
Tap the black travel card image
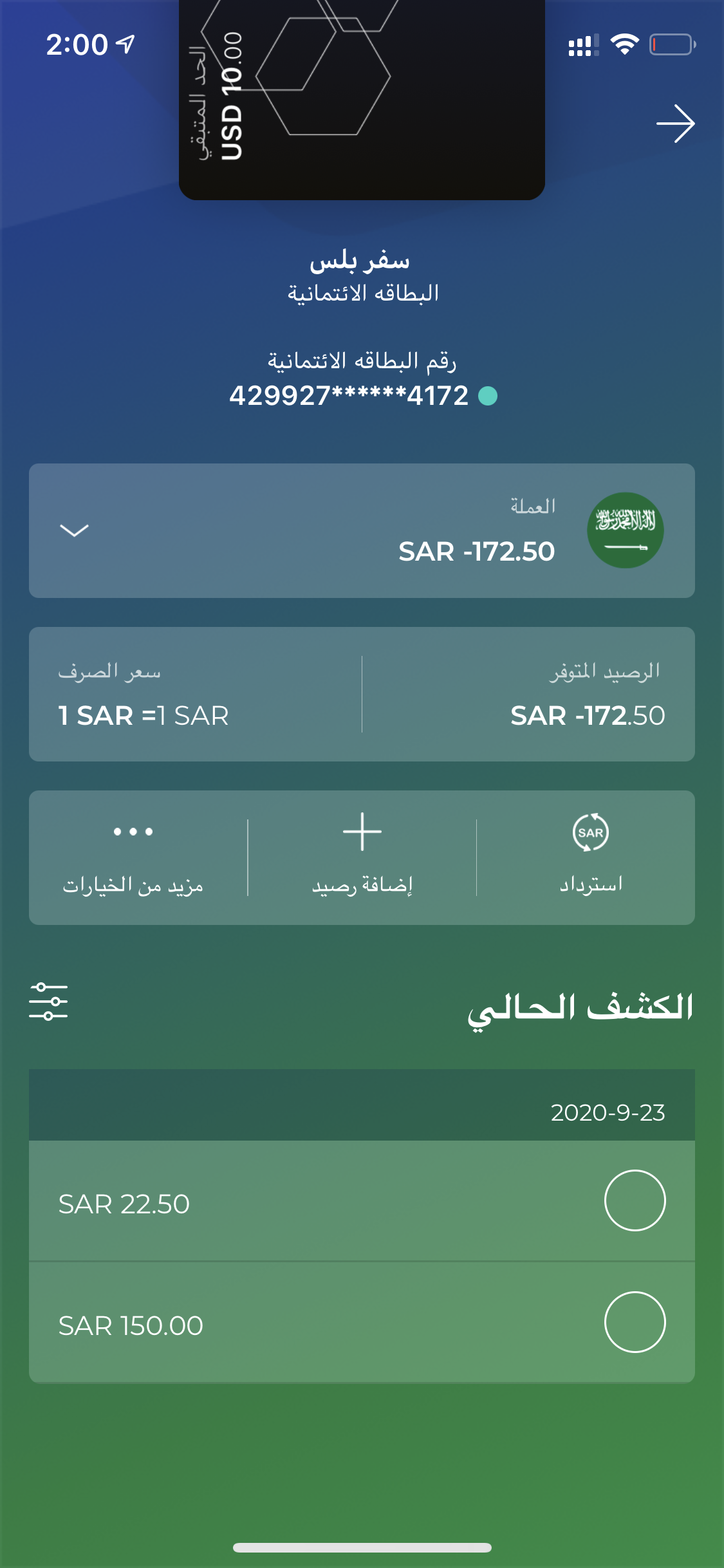click(362, 100)
